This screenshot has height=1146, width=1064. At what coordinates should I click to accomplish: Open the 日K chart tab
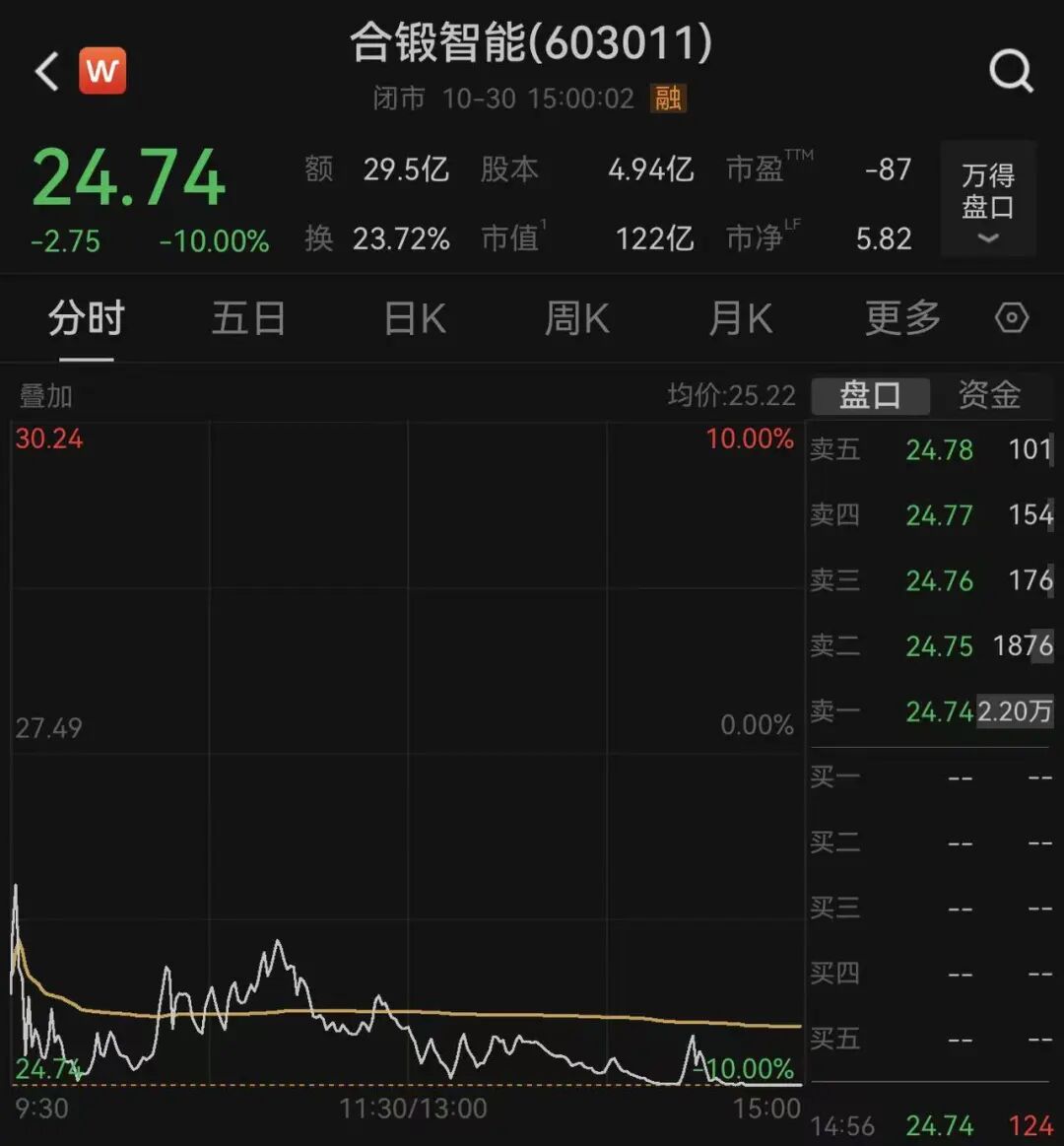pos(415,319)
